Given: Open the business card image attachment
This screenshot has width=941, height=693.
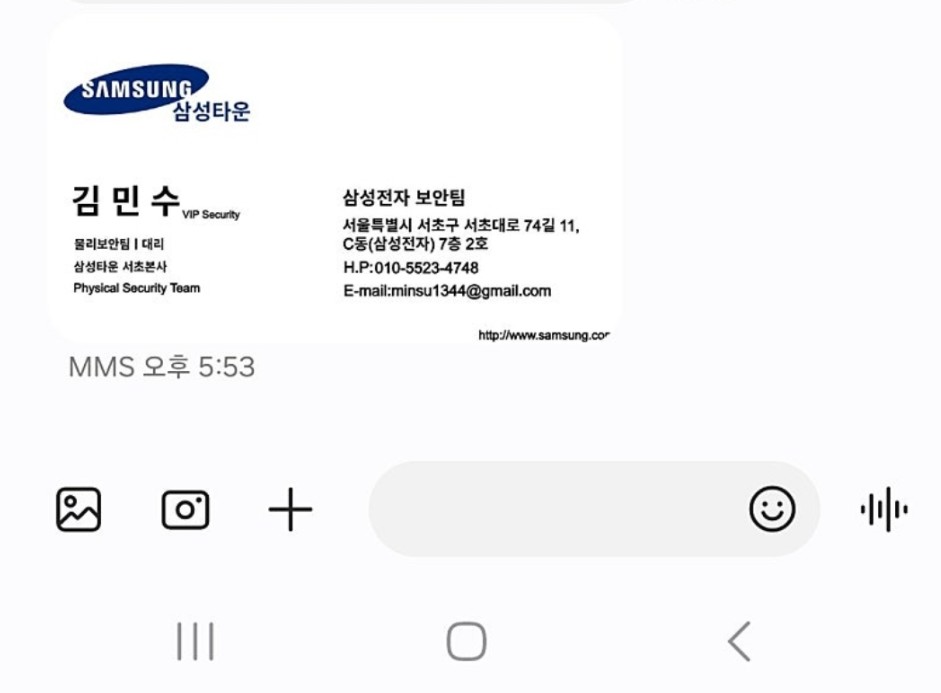Looking at the screenshot, I should 334,180.
